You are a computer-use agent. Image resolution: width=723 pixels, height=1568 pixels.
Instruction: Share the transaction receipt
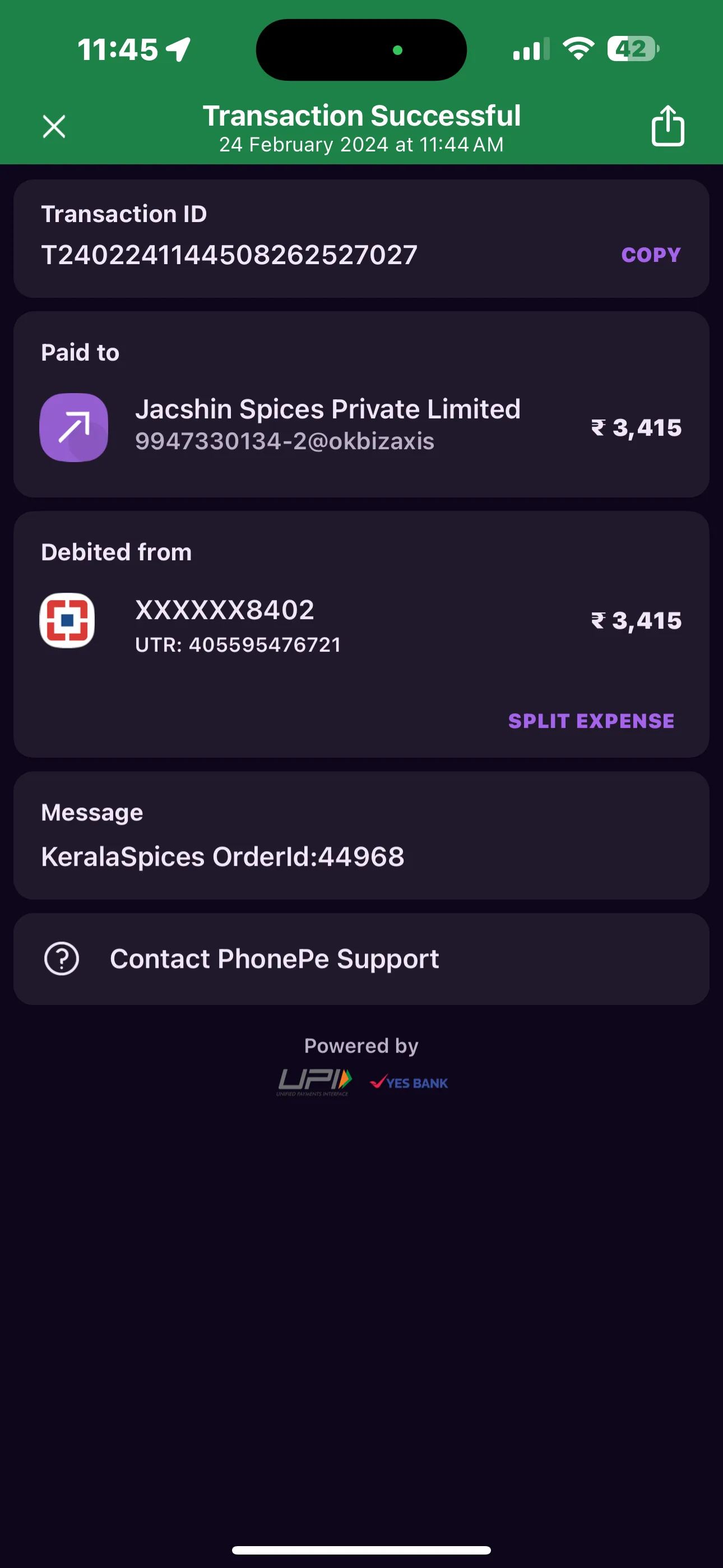coord(668,126)
